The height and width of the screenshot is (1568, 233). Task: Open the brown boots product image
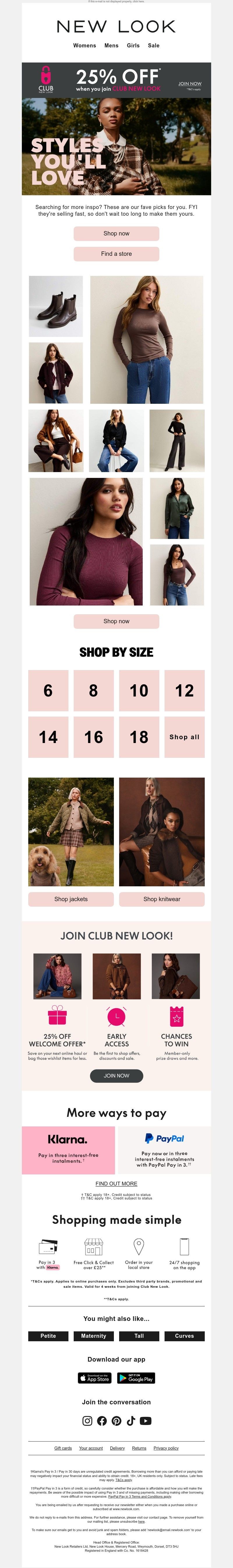(x=56, y=306)
